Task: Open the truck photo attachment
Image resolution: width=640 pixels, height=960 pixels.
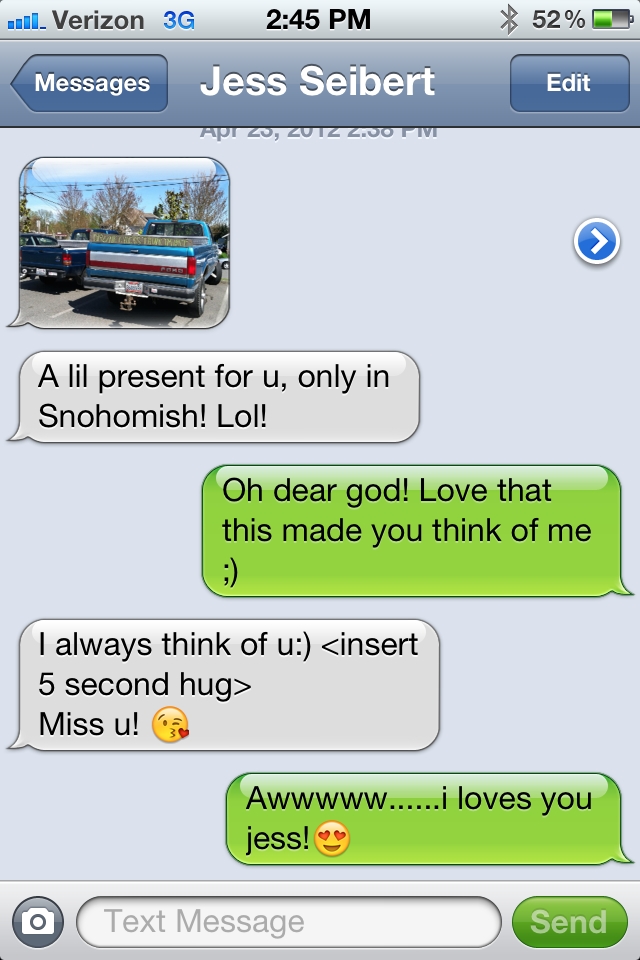Action: [x=125, y=243]
